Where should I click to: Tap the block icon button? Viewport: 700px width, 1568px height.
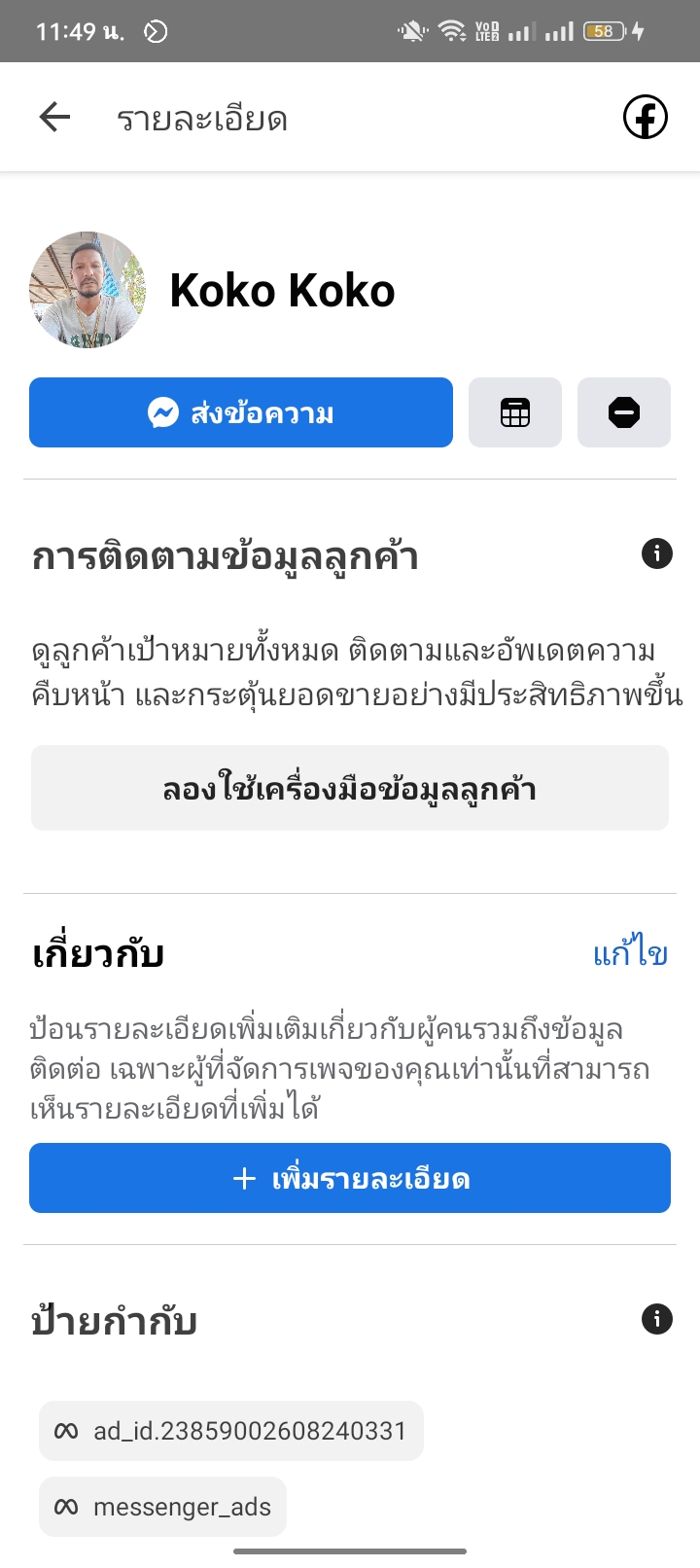[x=624, y=412]
